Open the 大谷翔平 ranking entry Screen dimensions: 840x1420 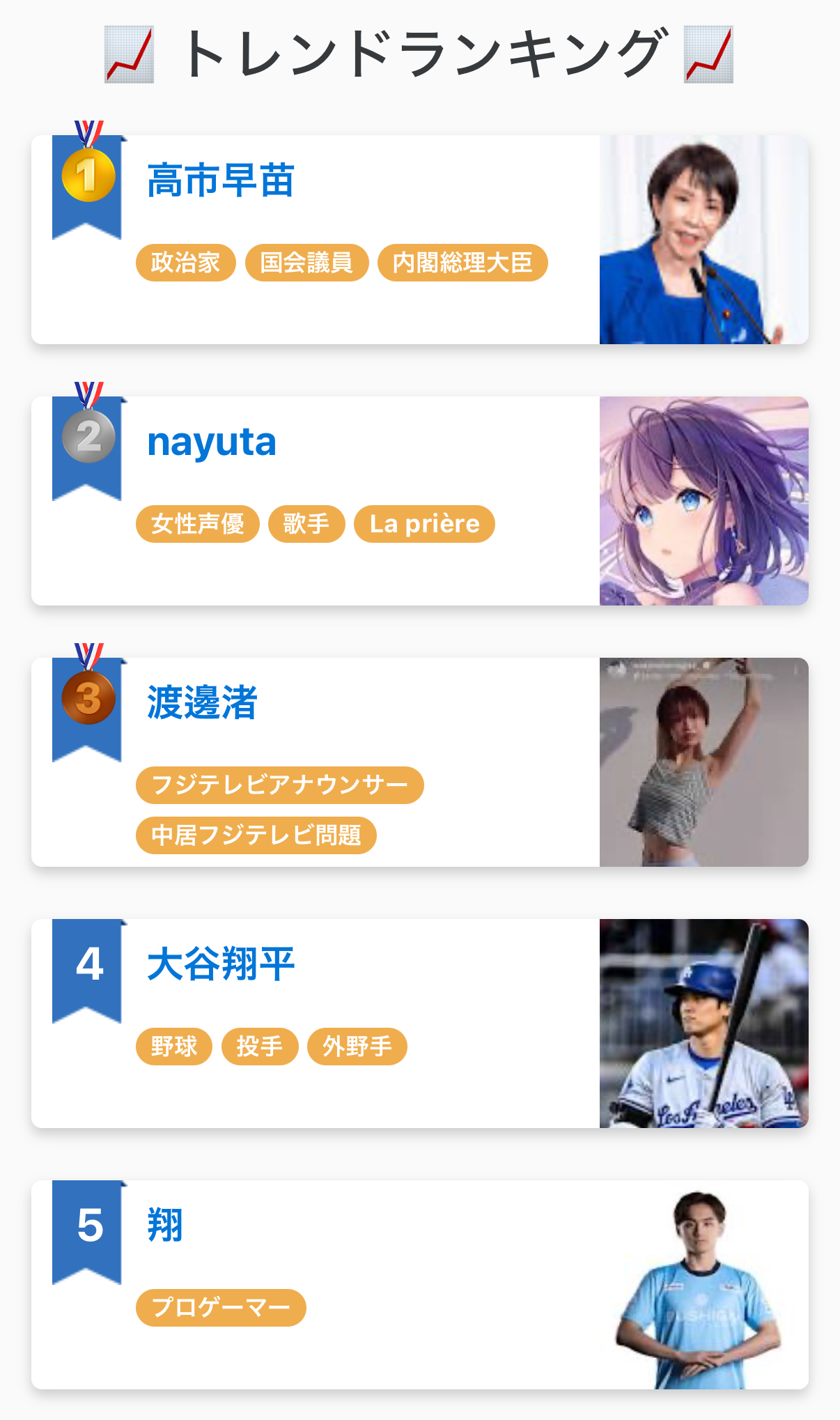click(221, 964)
